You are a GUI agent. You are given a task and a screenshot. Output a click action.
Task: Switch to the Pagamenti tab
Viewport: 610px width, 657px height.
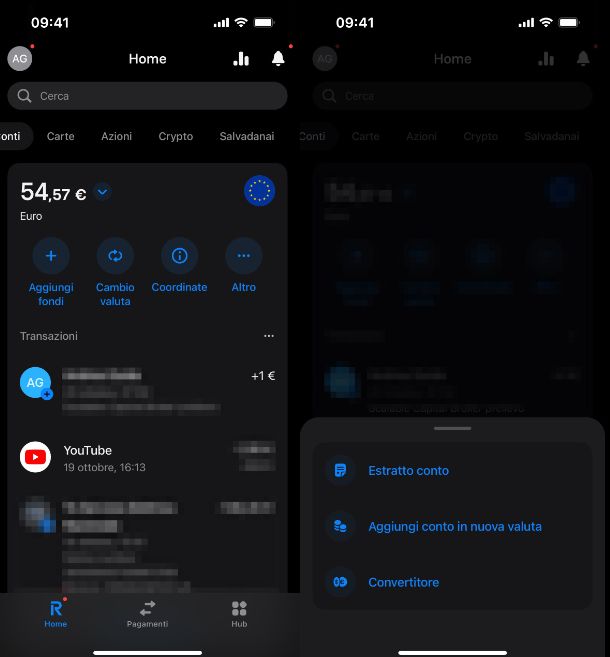coord(147,613)
